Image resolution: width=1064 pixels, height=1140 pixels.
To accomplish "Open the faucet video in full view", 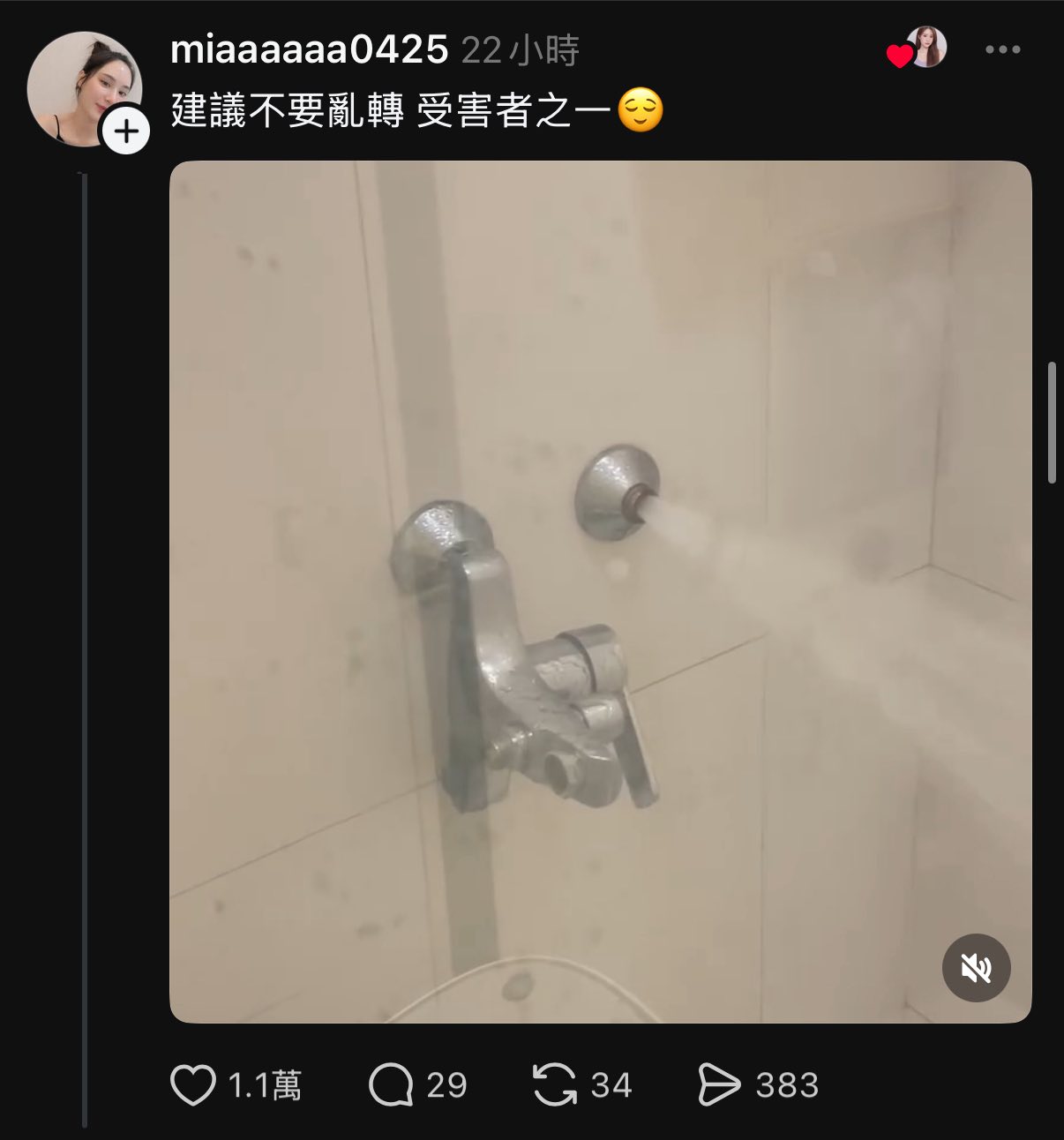I will pyautogui.click(x=600, y=591).
